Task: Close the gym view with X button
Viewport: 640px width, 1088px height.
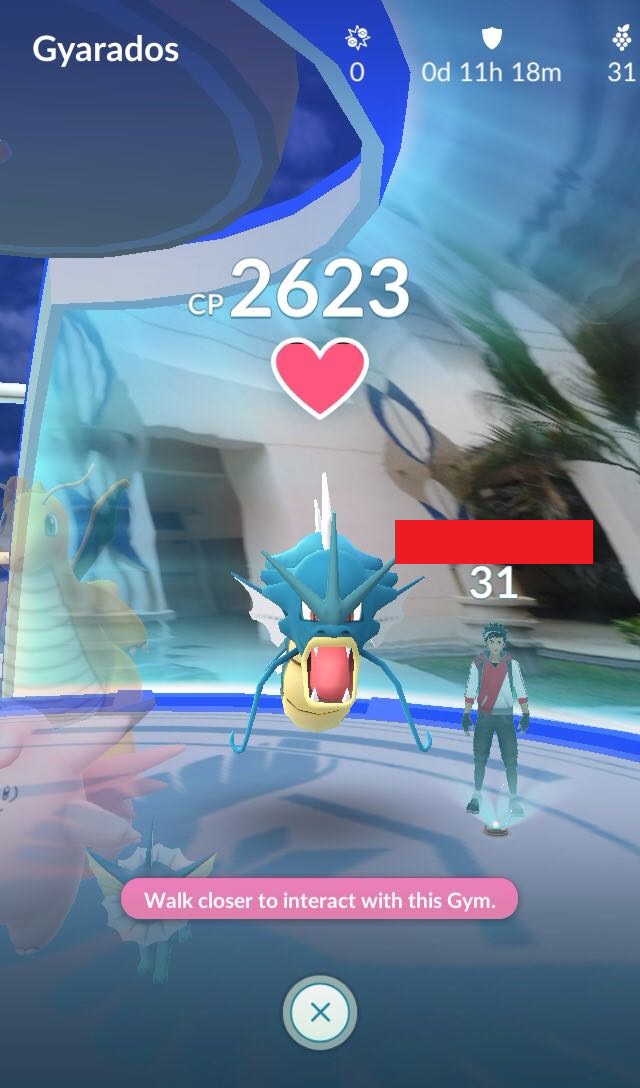Action: click(x=320, y=1012)
